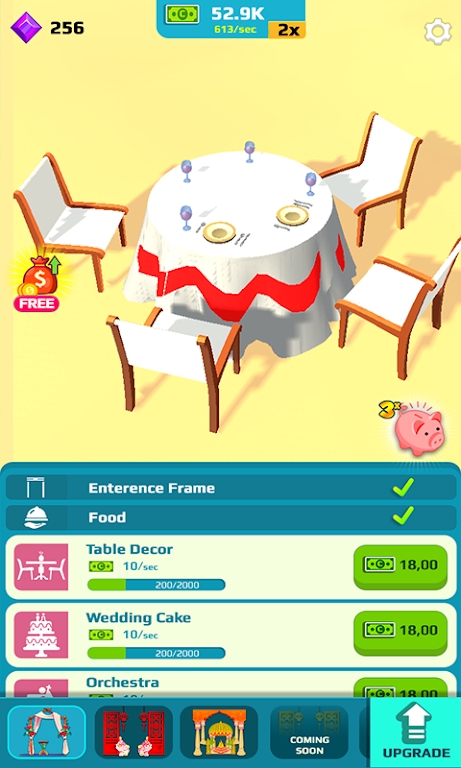
Task: Tap the 2x income boost badge
Action: click(x=287, y=30)
